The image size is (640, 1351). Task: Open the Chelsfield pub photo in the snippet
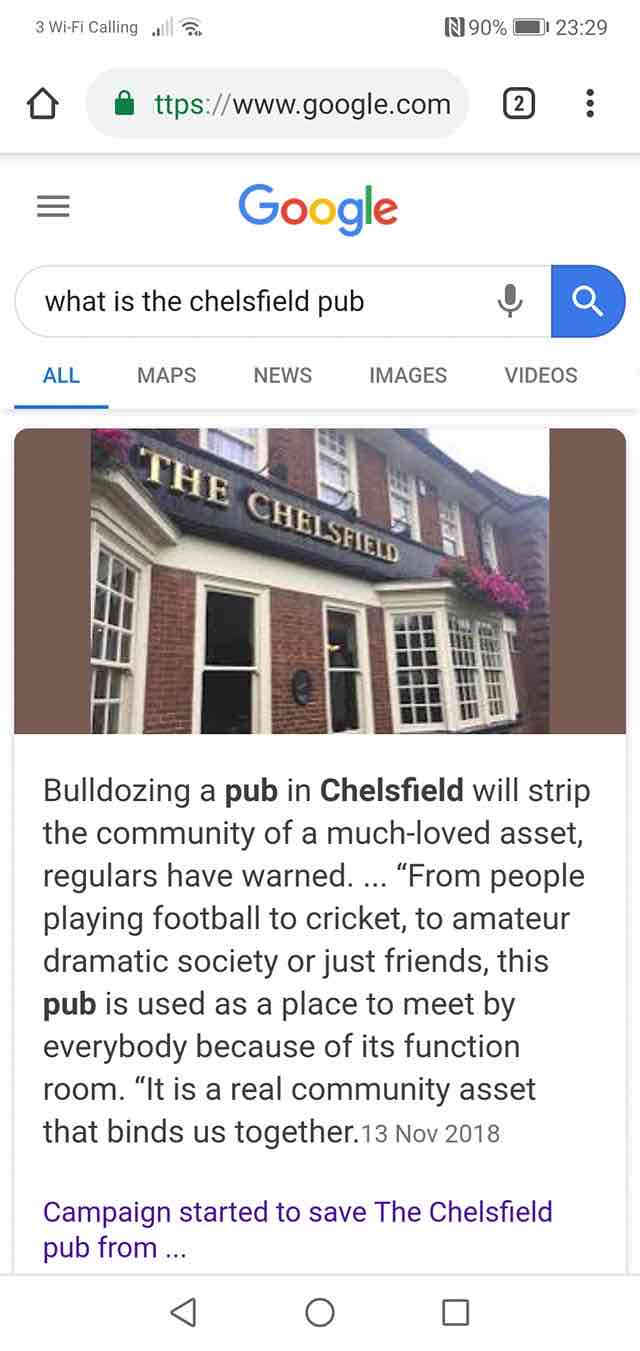[x=320, y=581]
